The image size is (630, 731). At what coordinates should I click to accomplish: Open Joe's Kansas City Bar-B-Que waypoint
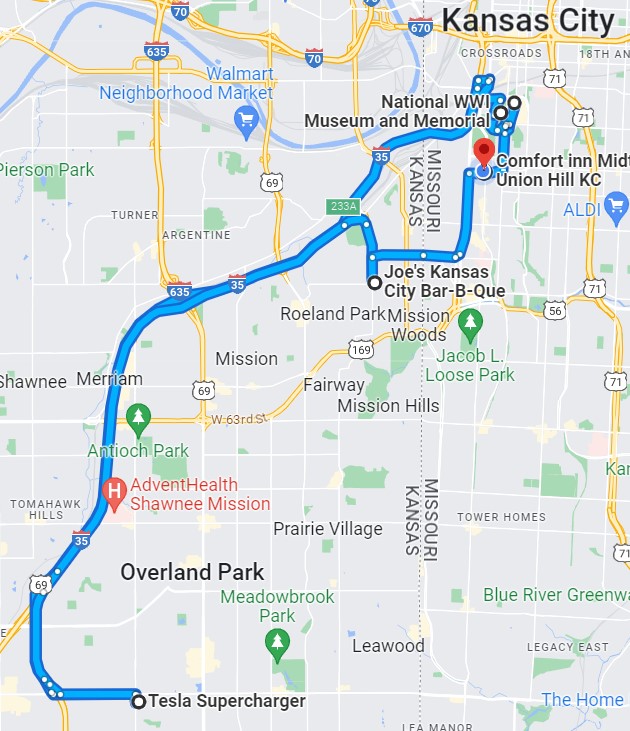[x=374, y=283]
